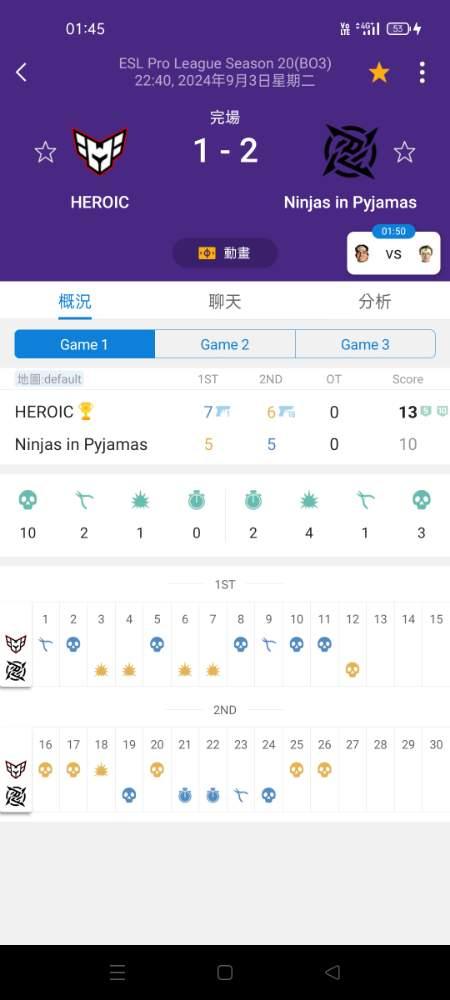Switch to the 聊天 chat tab

click(224, 301)
